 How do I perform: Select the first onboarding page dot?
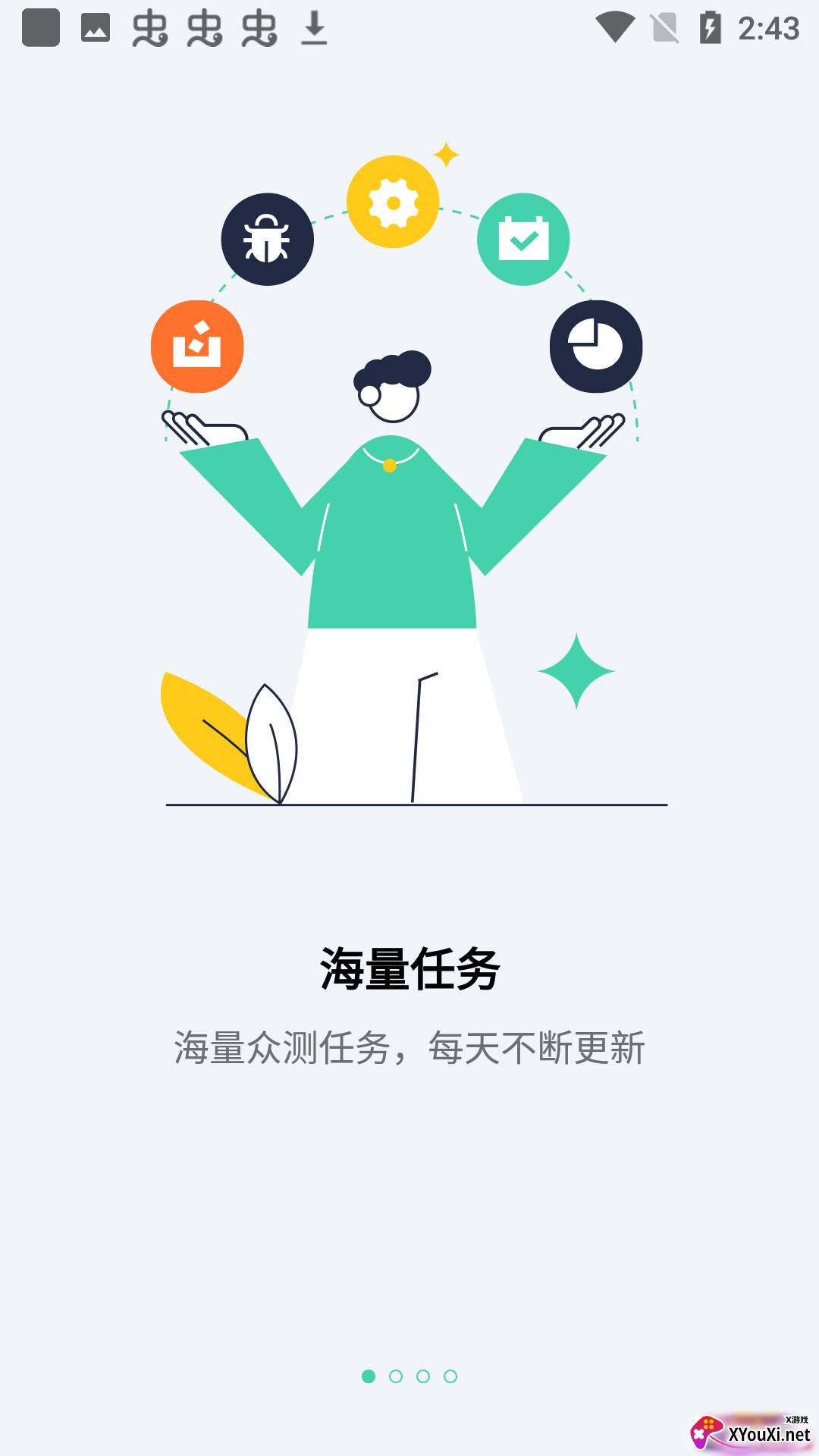coord(369,1376)
